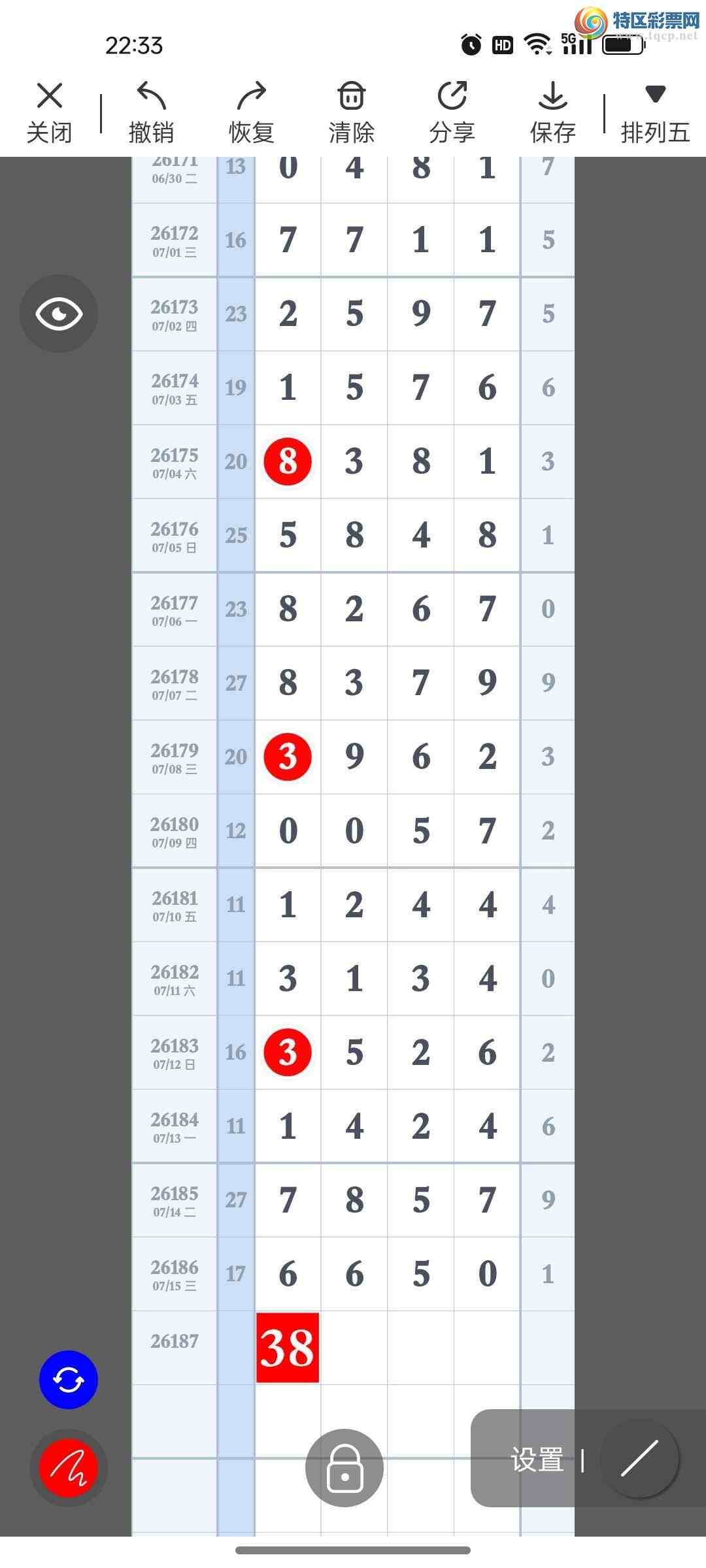Select the red scribble pen tool
This screenshot has width=706, height=1568.
[x=69, y=1468]
